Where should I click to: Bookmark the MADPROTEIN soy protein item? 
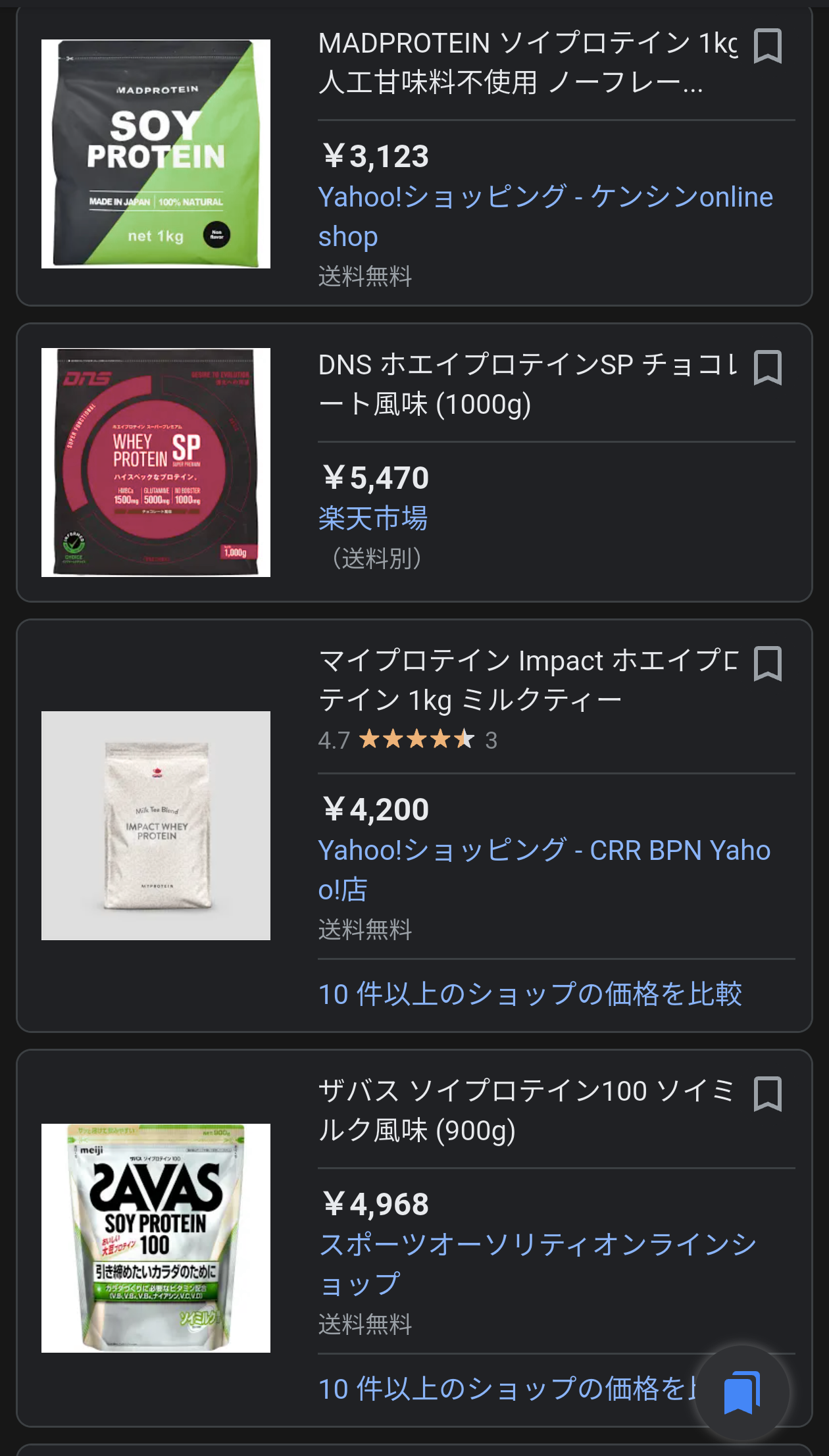click(x=767, y=46)
